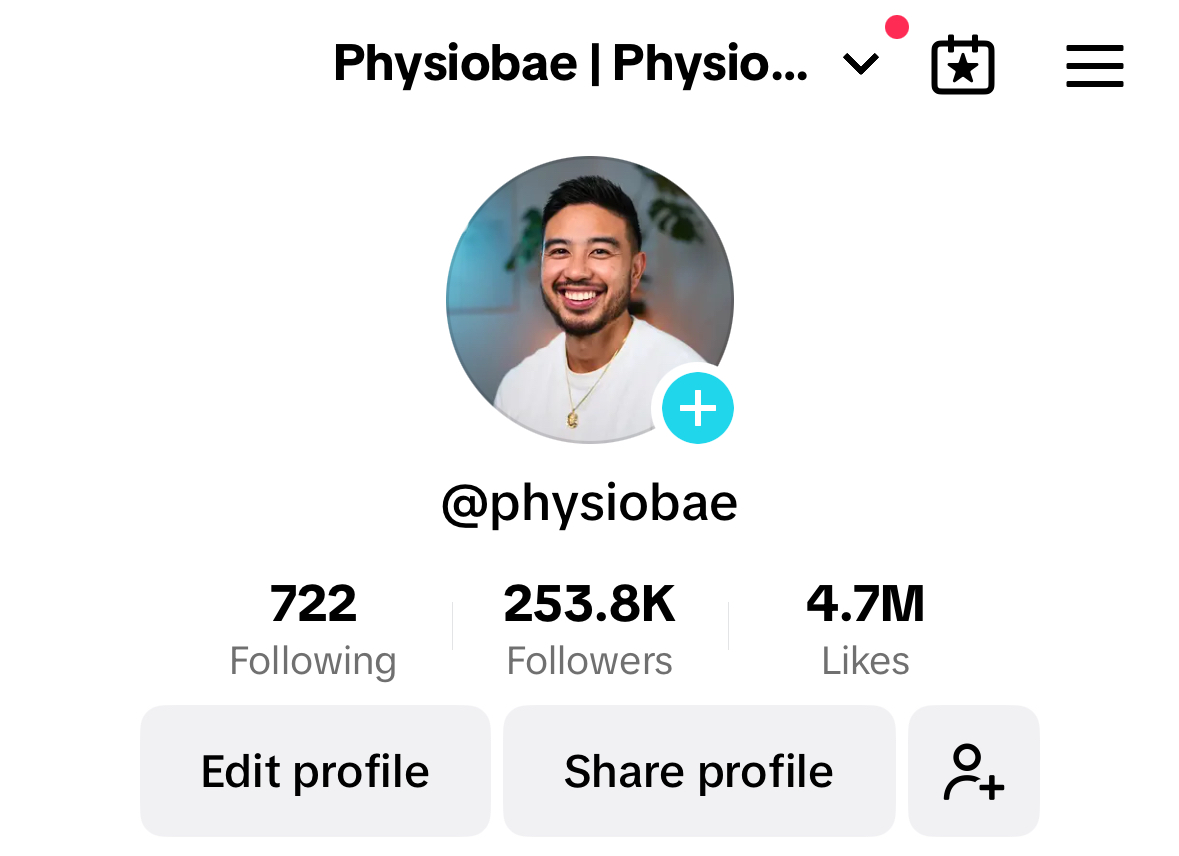Viewport: 1179px width, 856px height.
Task: Open the hamburger menu
Action: coord(1094,67)
